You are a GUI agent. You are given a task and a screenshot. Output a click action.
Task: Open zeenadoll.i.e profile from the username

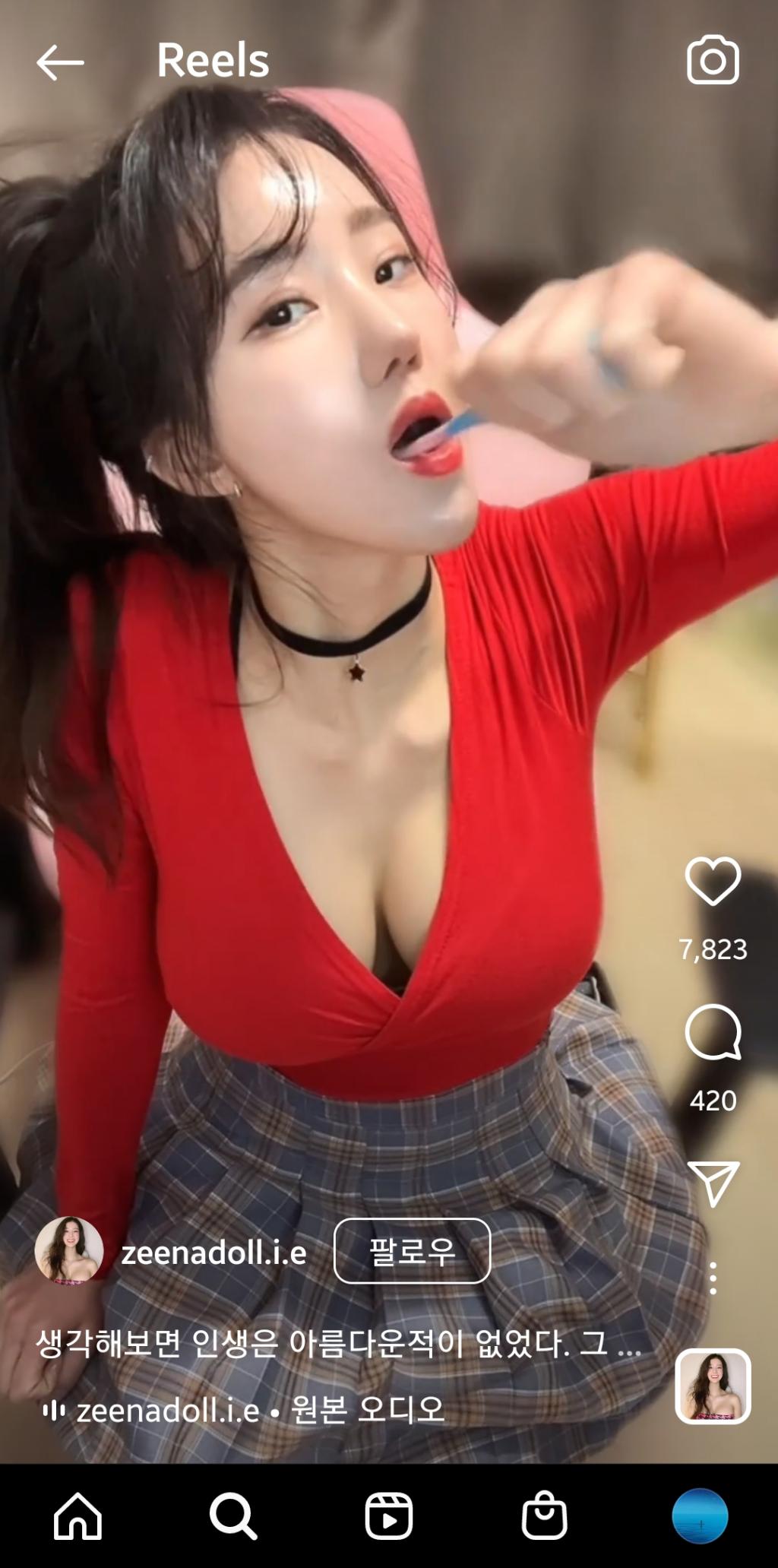coord(213,1253)
